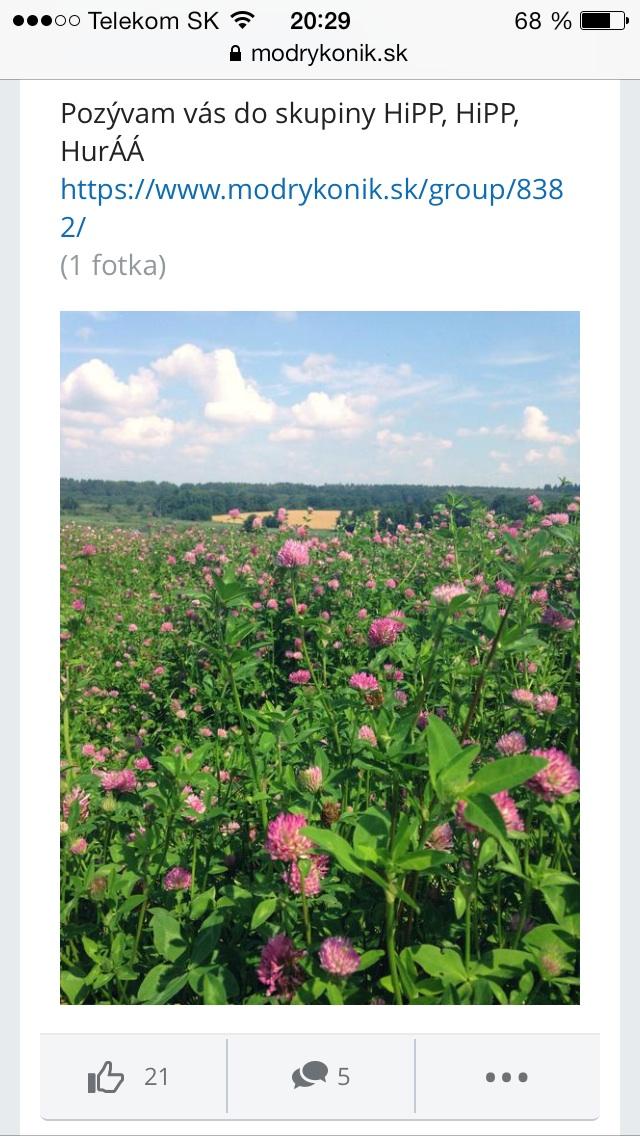Image resolution: width=640 pixels, height=1136 pixels.
Task: Like this post with thumbs-up
Action: pos(107,1077)
